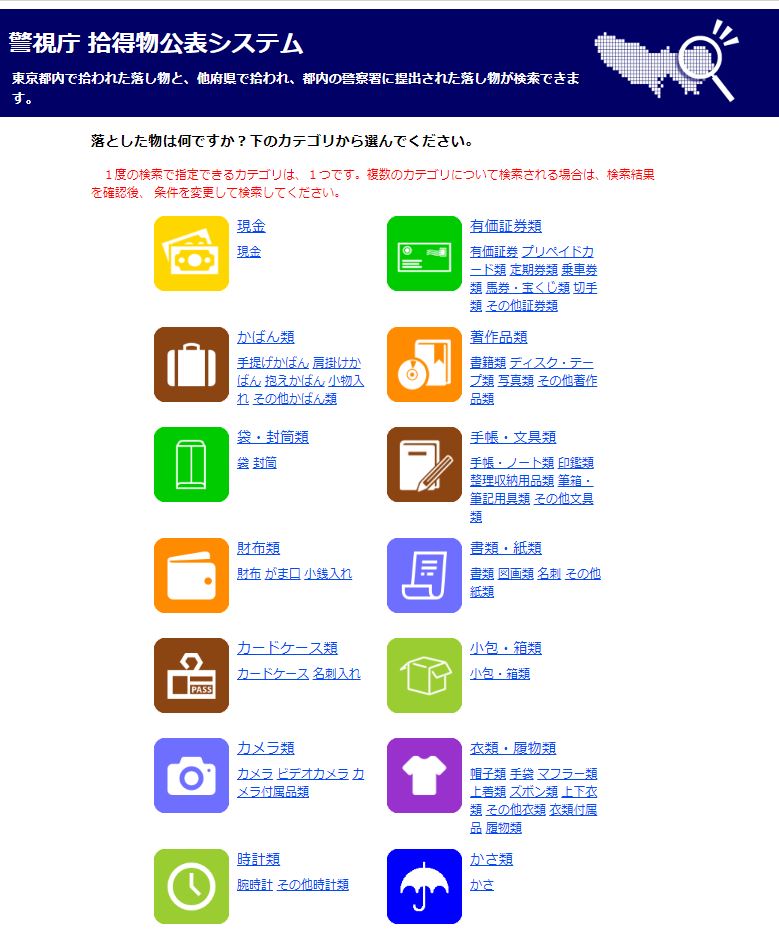
Task: Select the 有価証券類 securities category icon
Action: (424, 254)
